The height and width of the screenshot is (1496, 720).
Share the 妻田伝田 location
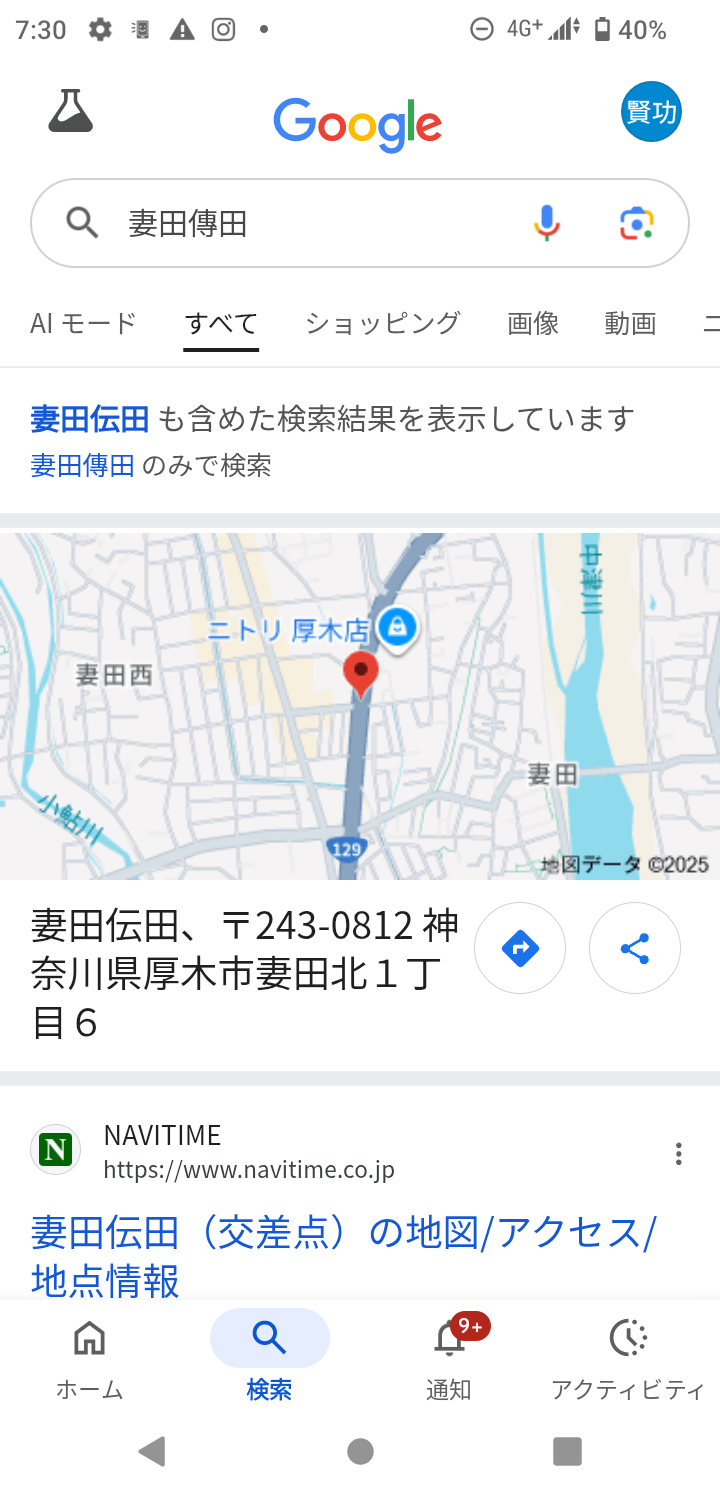click(635, 948)
